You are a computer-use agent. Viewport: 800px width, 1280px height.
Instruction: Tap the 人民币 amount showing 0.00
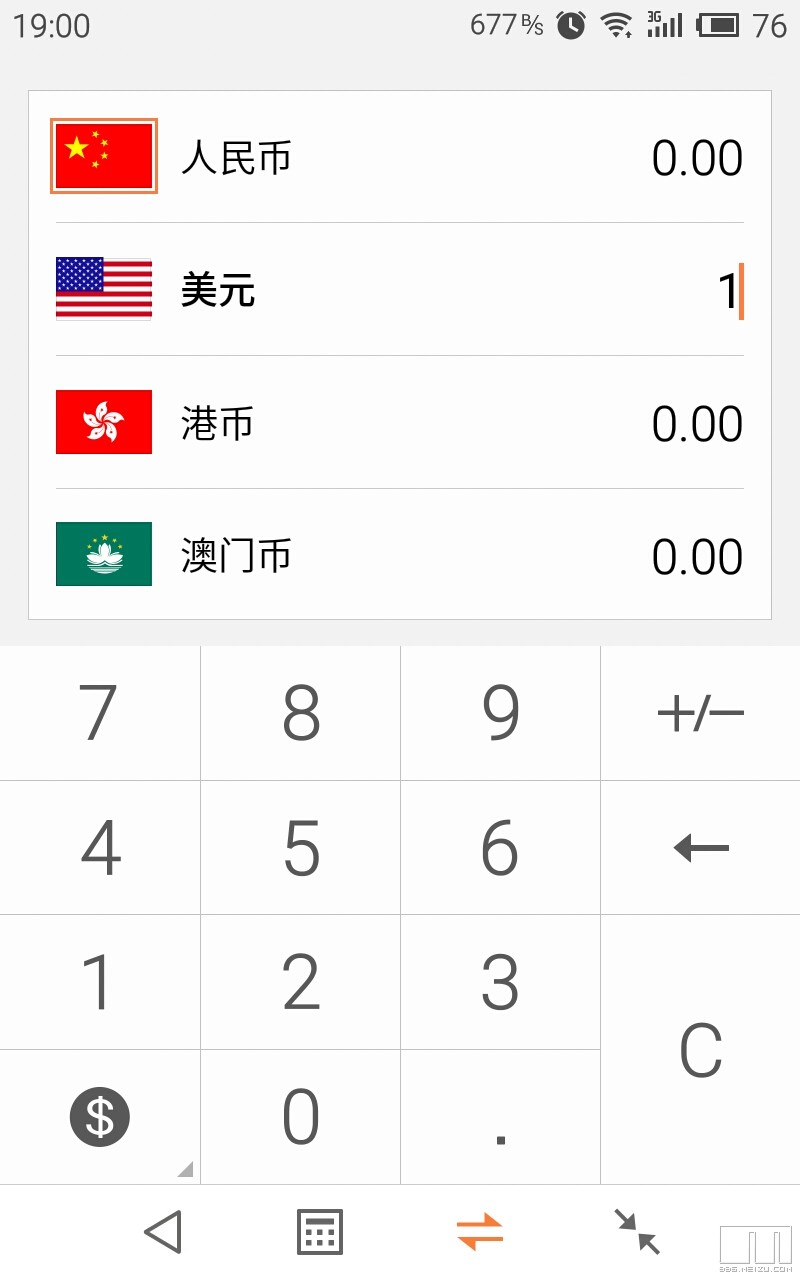tap(698, 157)
